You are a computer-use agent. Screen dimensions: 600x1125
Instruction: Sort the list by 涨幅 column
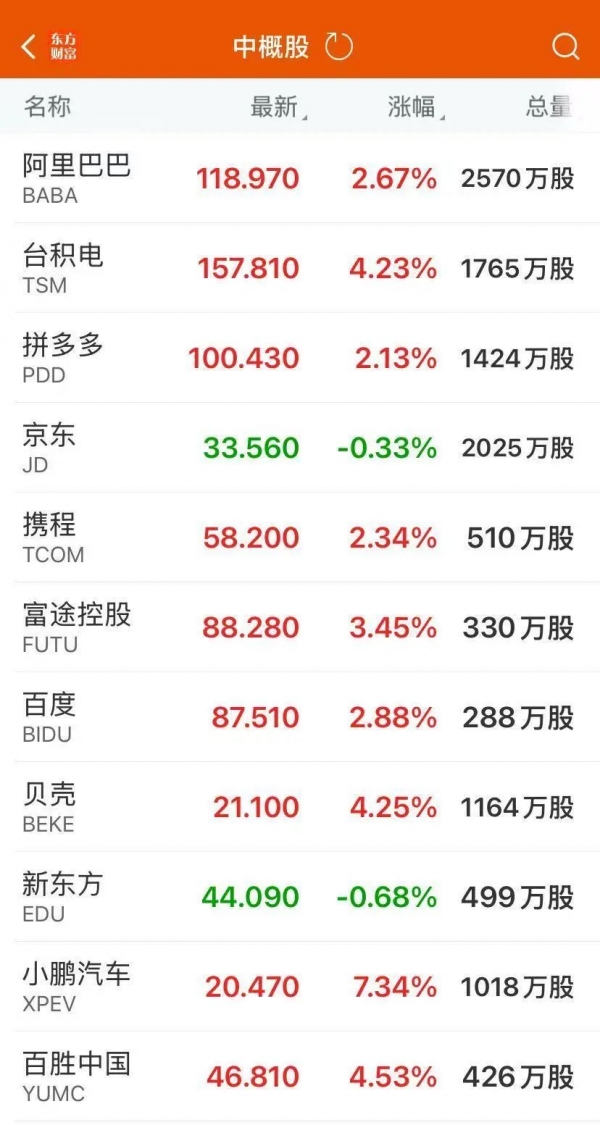[x=413, y=107]
